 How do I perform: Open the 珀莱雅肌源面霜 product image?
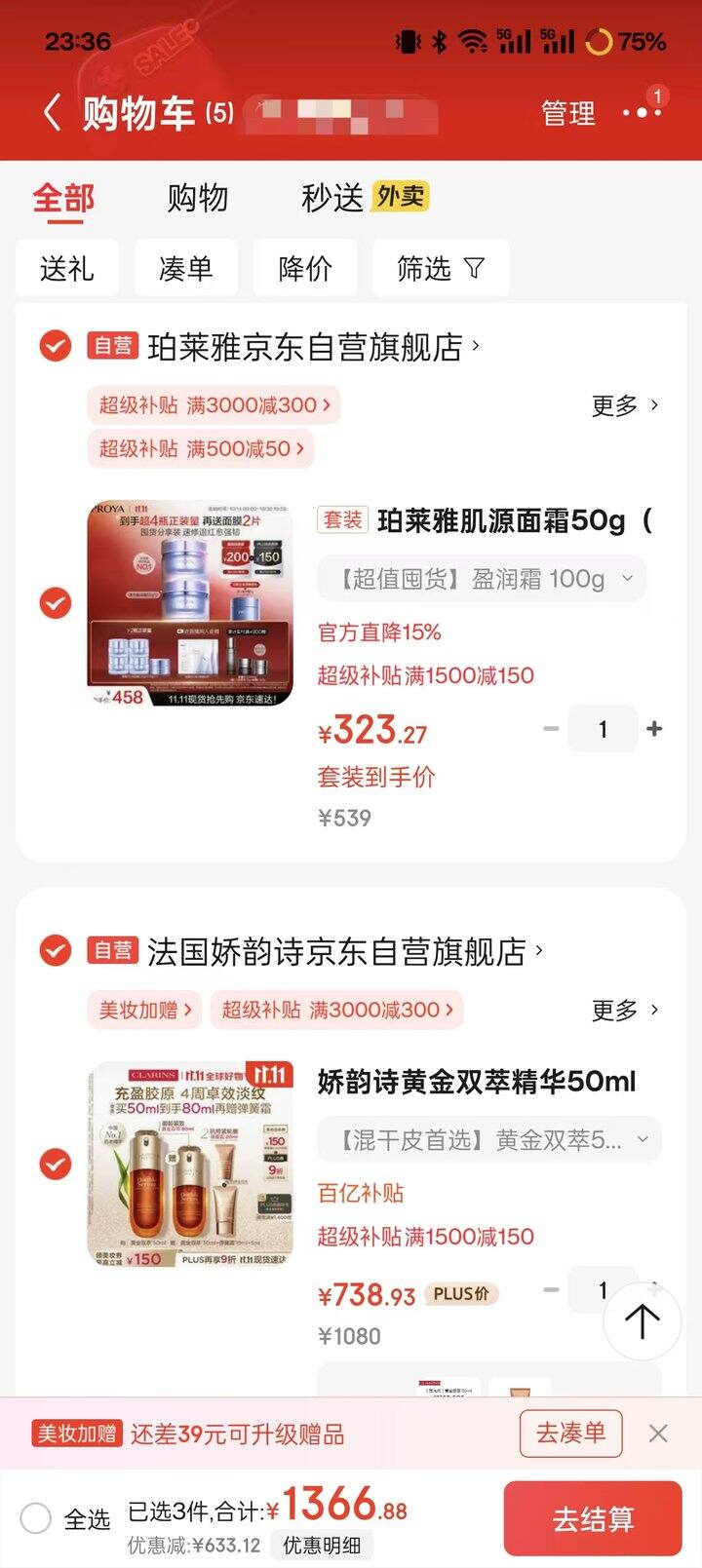(x=190, y=603)
